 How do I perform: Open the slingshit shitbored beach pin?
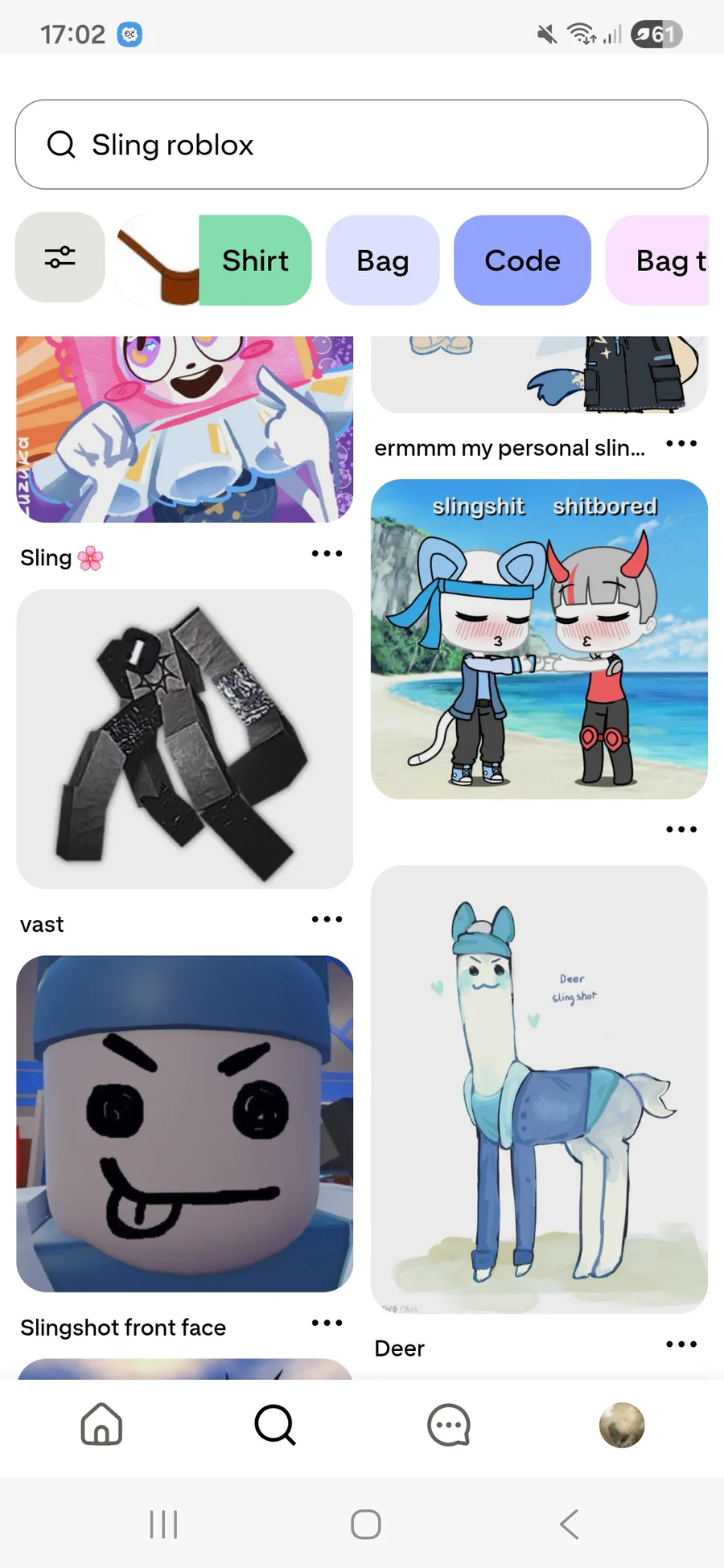click(x=539, y=639)
